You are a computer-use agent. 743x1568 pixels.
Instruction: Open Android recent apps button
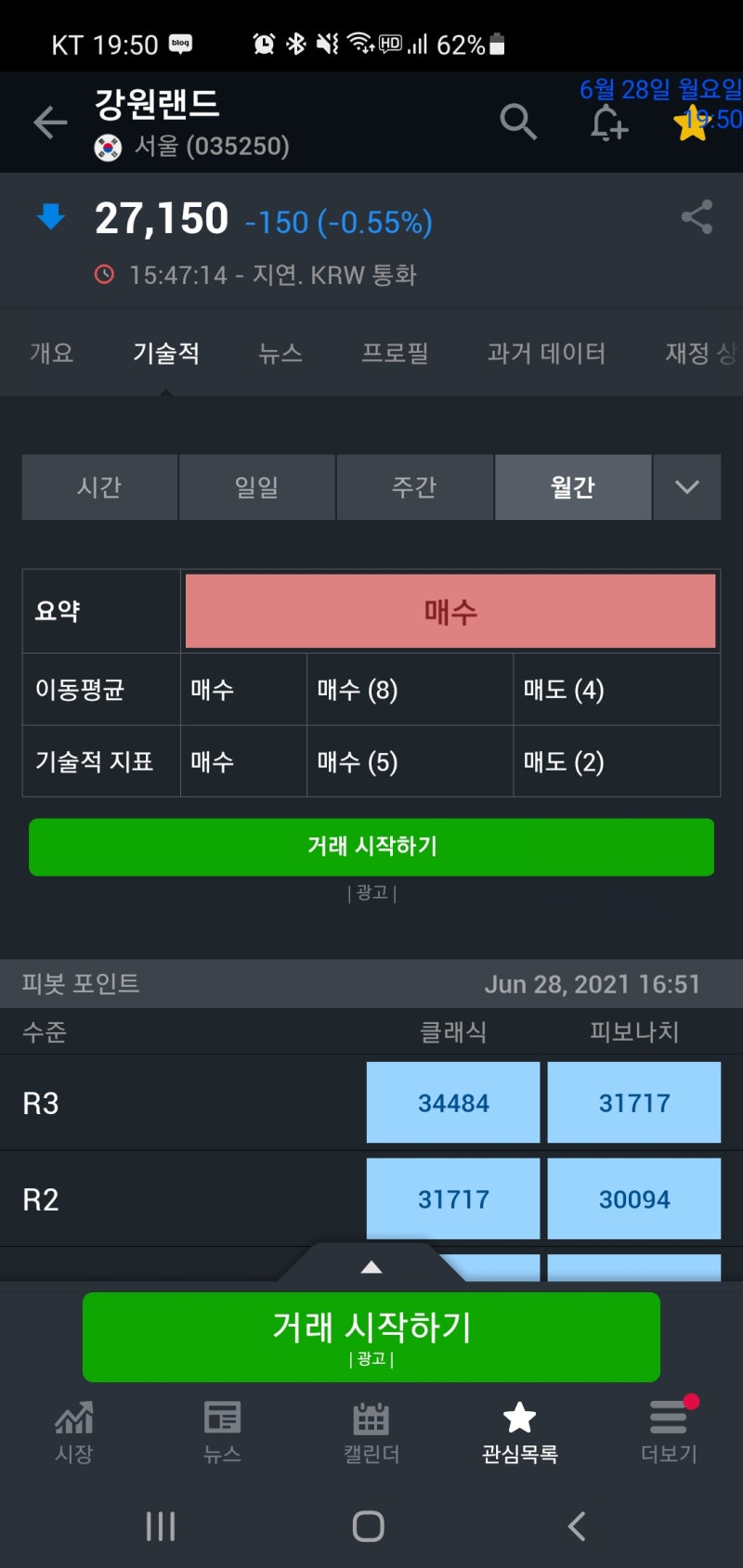[161, 1525]
